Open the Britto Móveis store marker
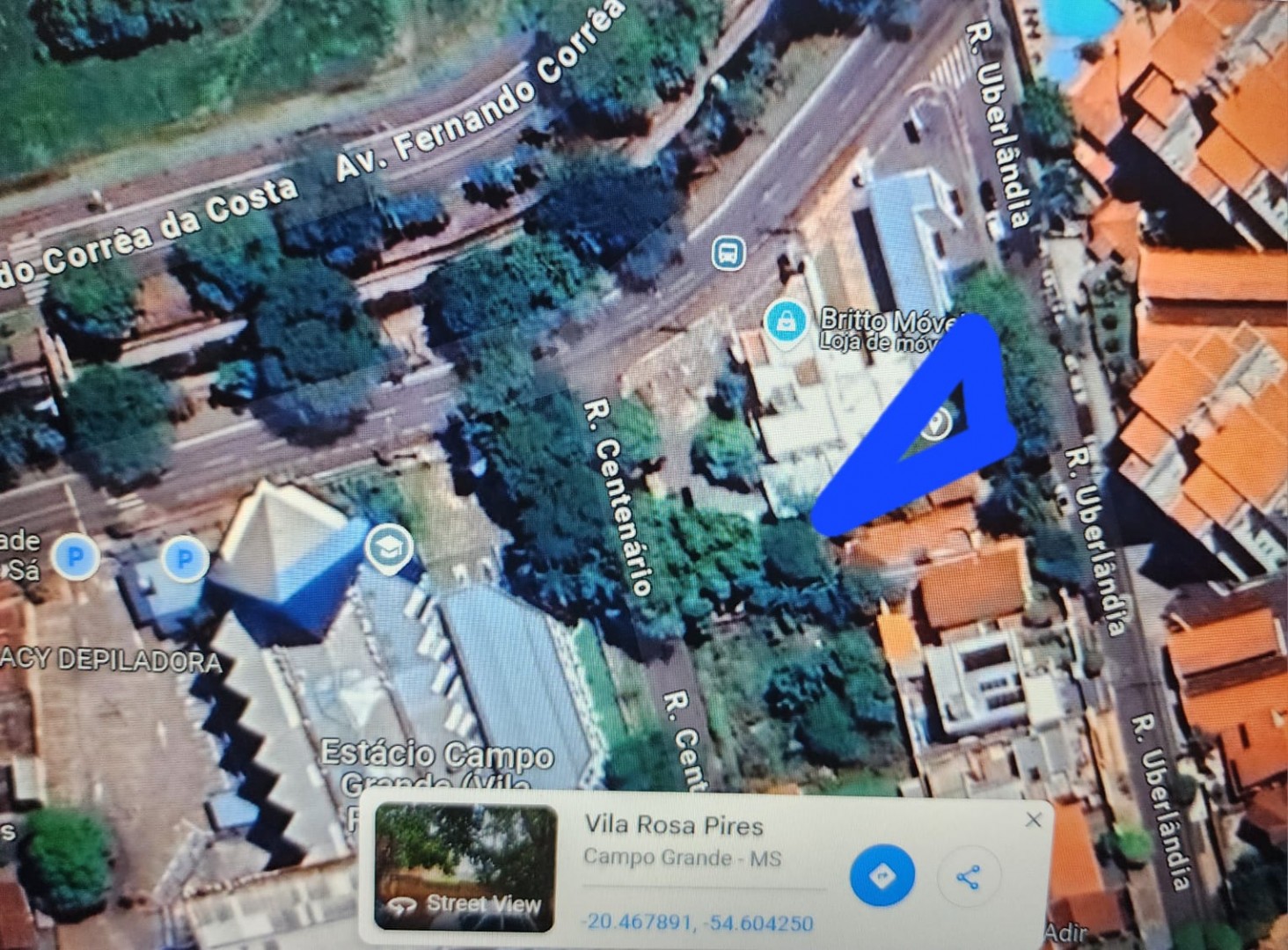 786,322
